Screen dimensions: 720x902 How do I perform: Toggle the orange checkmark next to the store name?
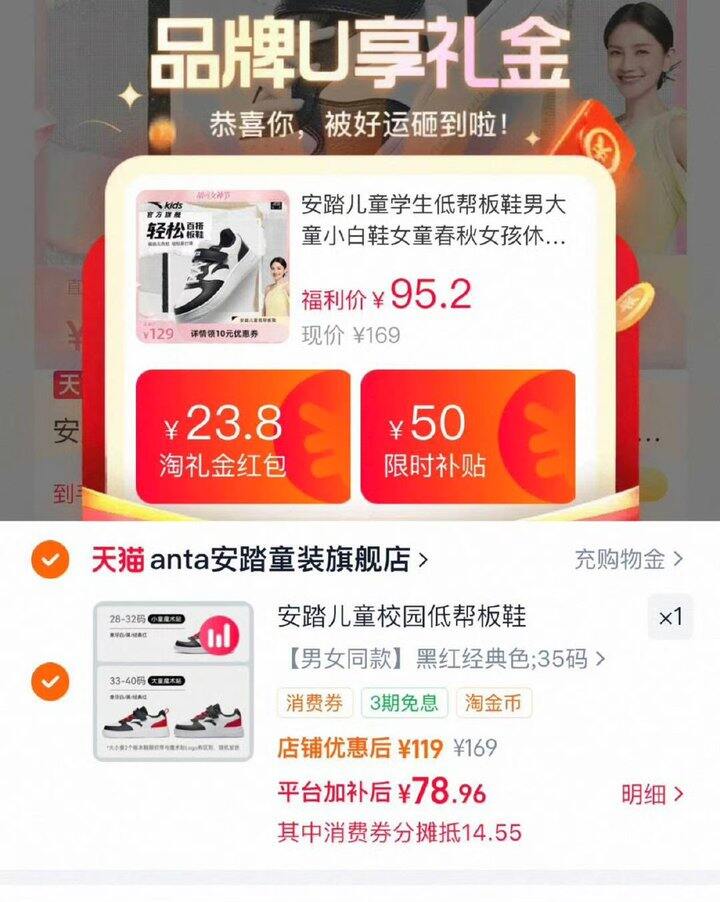50,558
